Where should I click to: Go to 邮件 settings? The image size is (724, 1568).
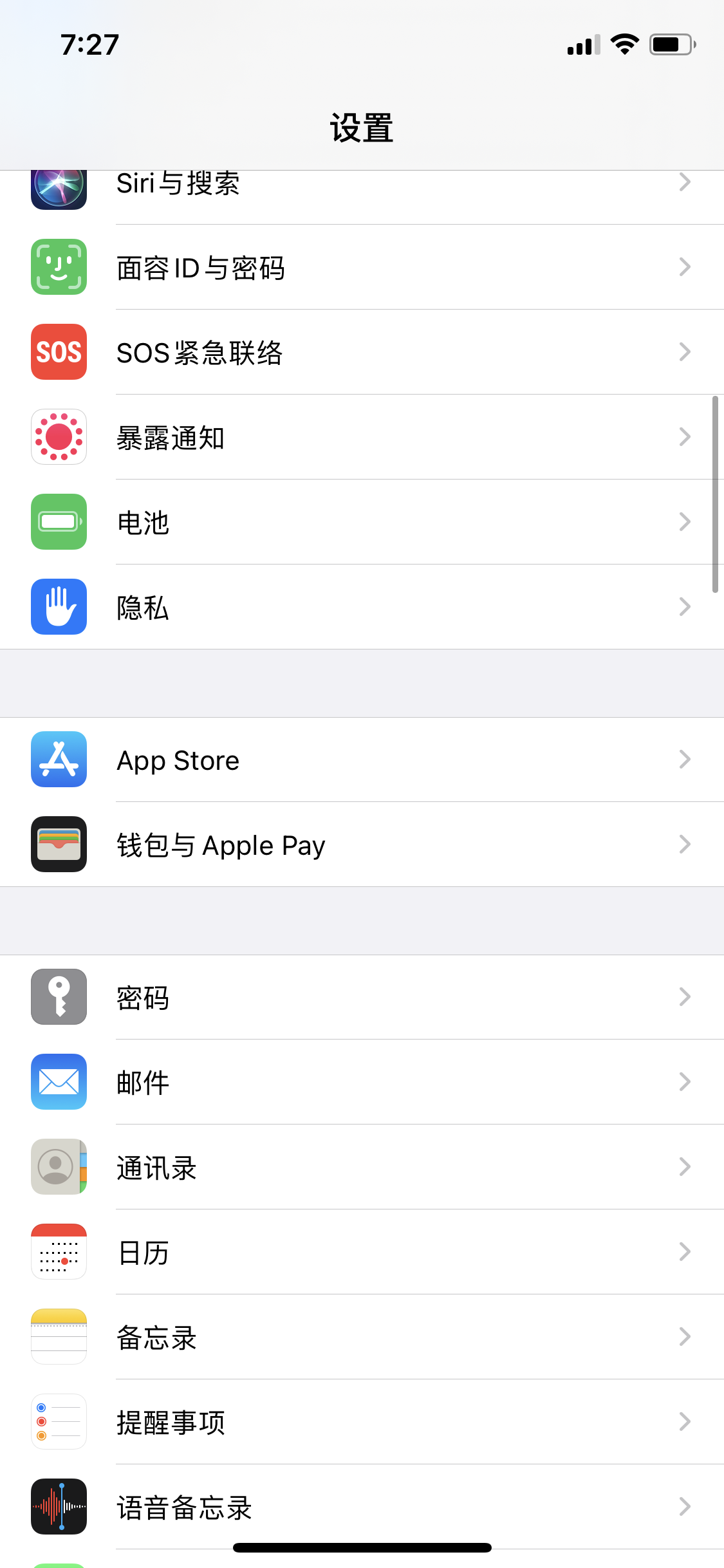tap(360, 1082)
